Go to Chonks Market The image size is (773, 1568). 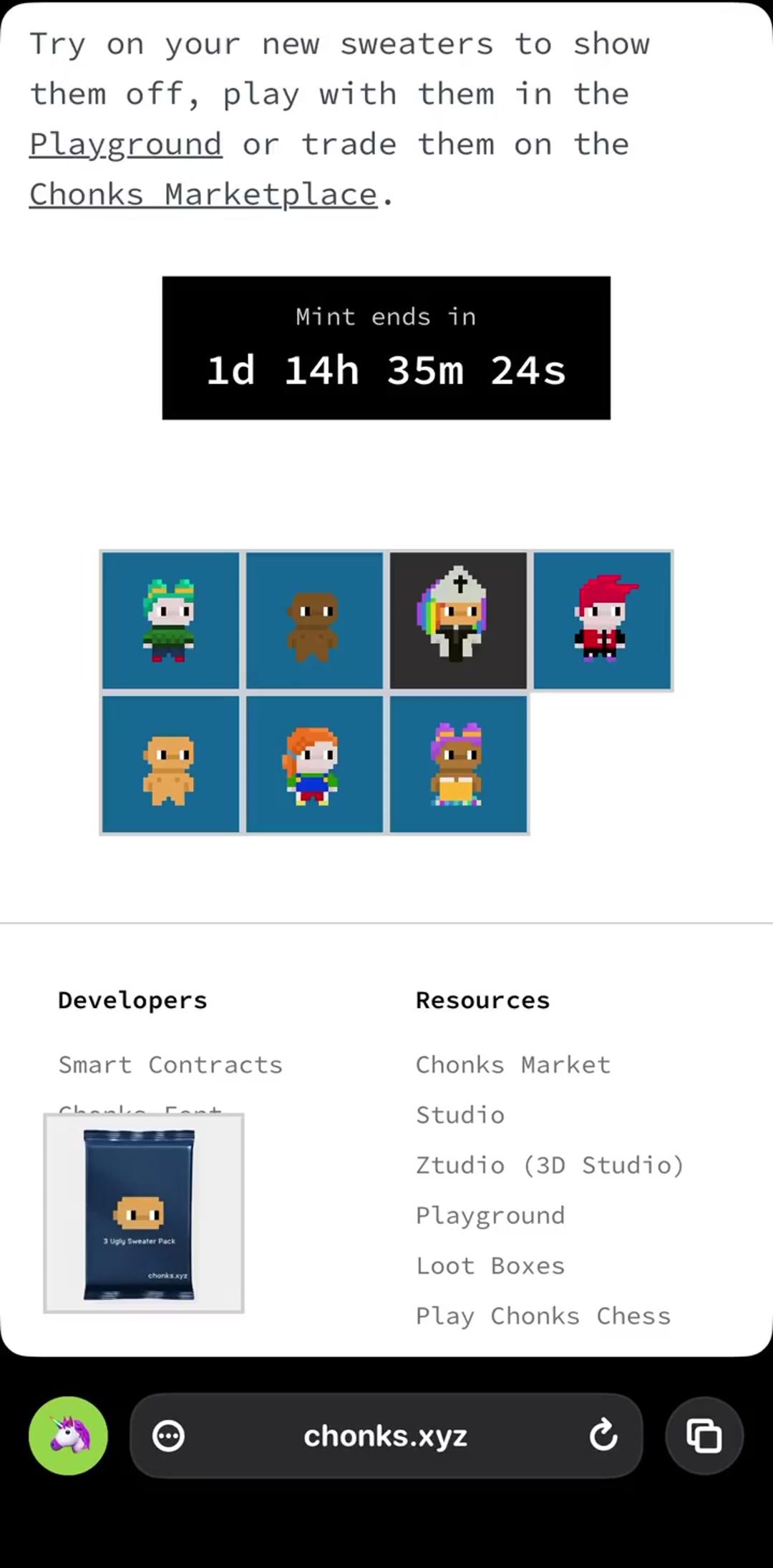click(512, 1064)
